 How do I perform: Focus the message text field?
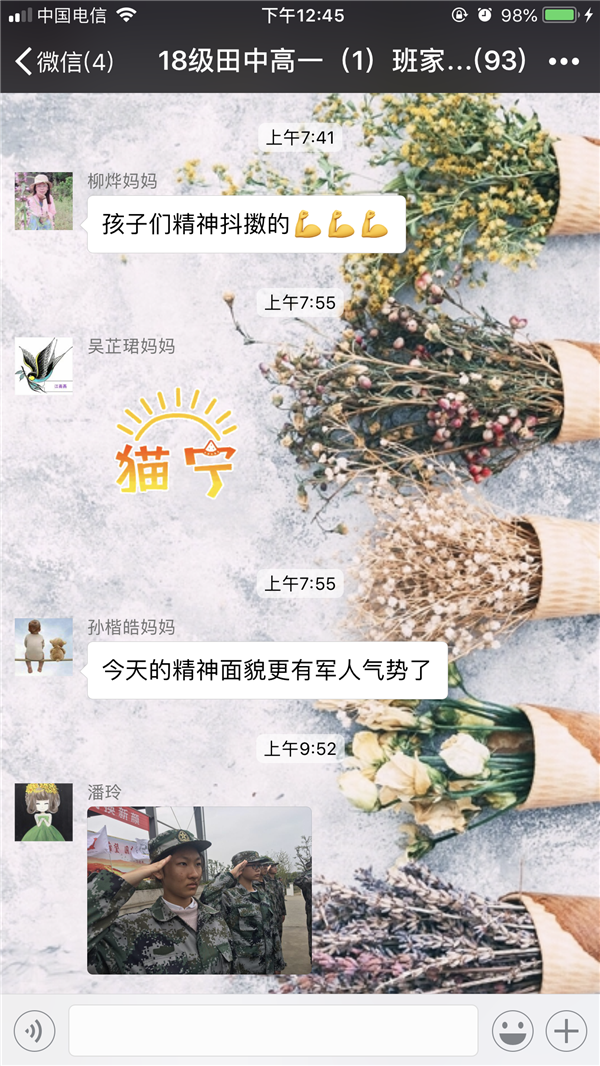[x=274, y=1030]
